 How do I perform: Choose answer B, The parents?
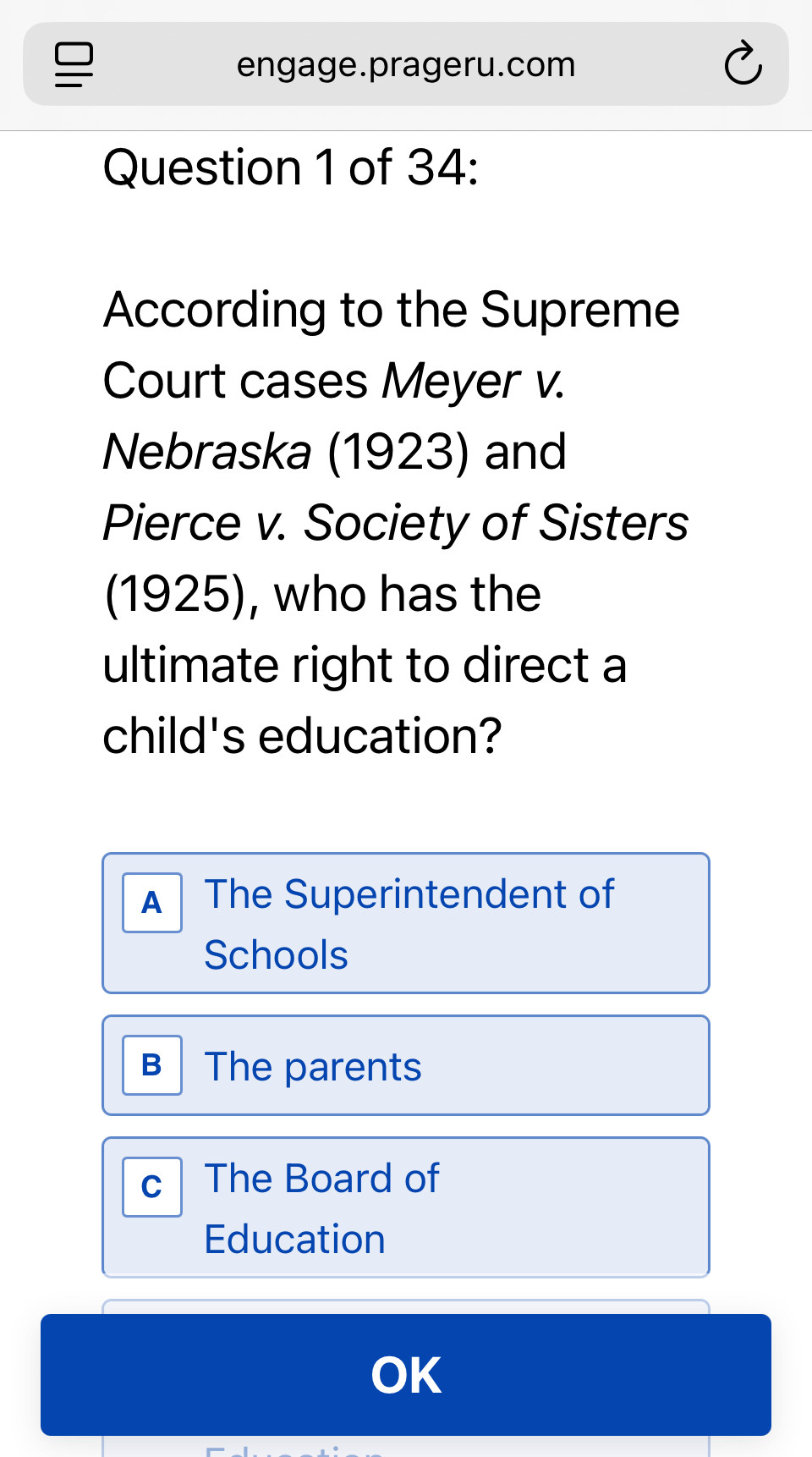(406, 1065)
